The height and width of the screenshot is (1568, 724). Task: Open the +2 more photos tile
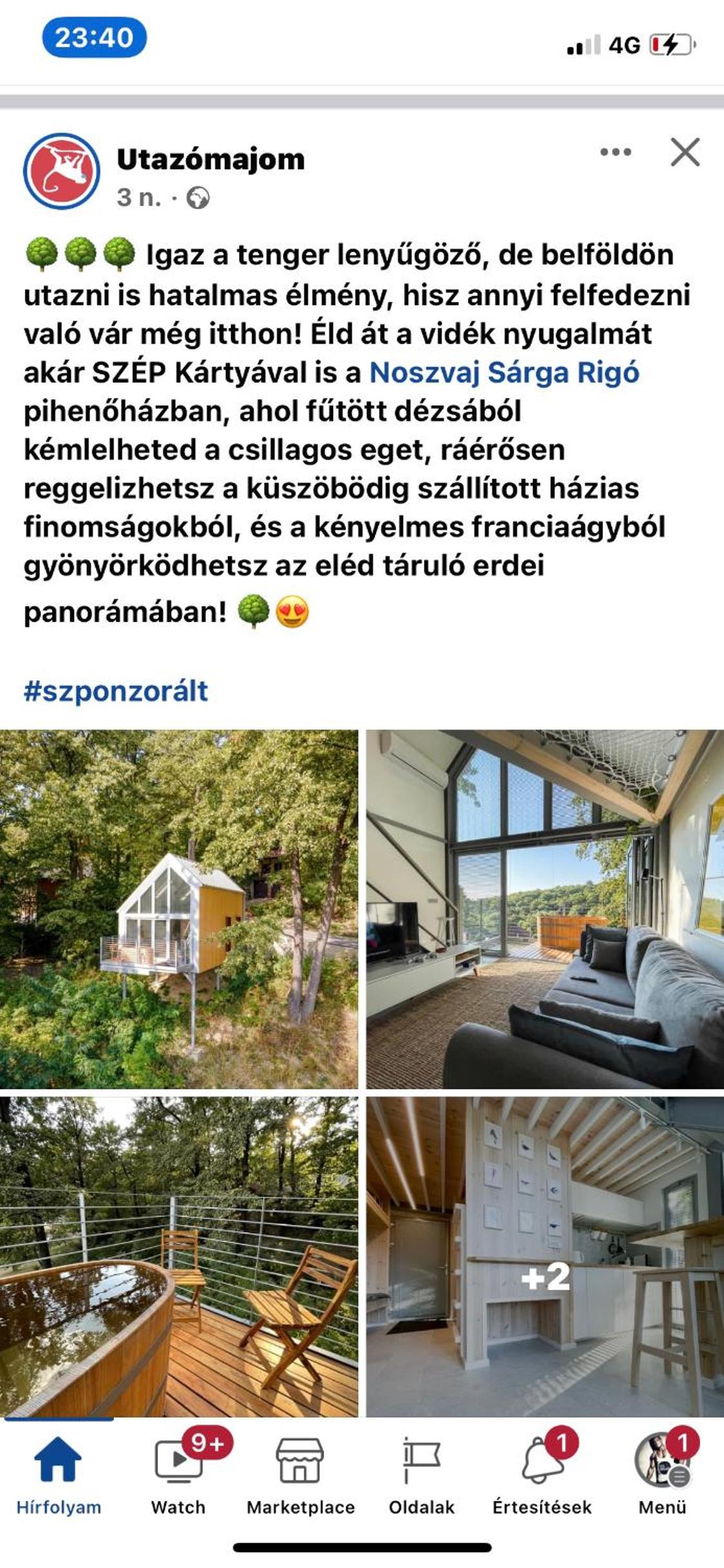(545, 1257)
